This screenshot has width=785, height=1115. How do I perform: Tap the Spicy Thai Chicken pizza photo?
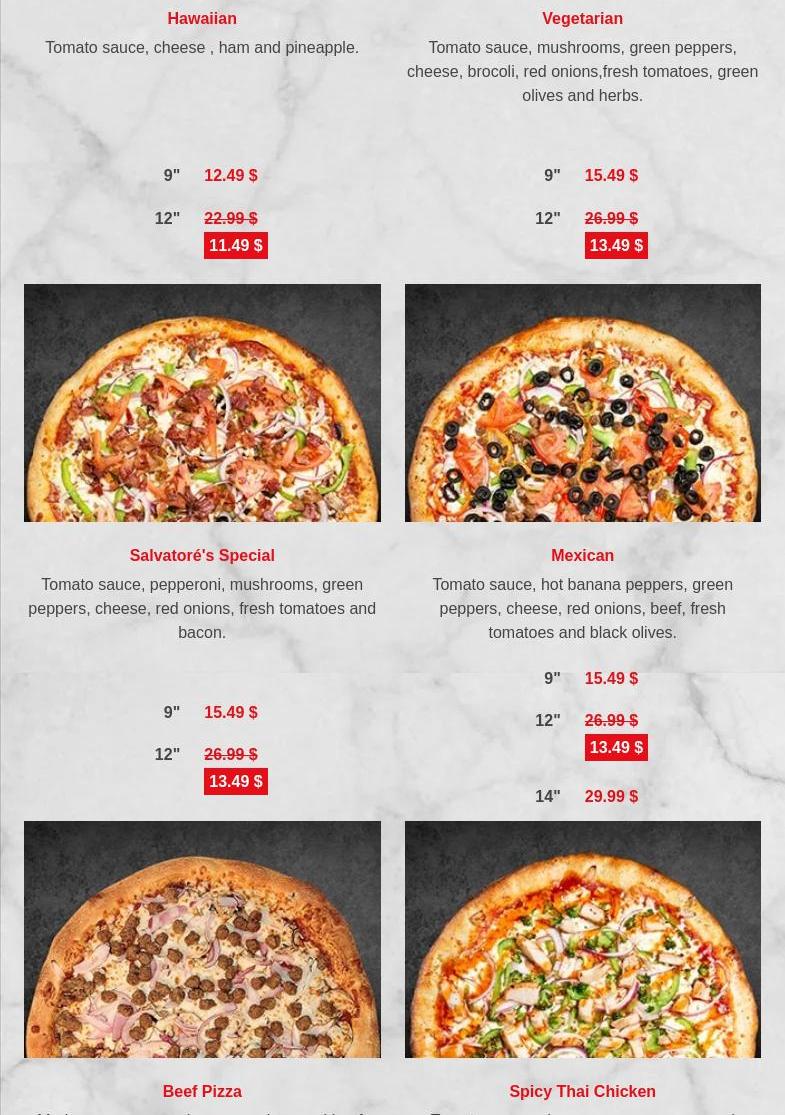pyautogui.click(x=582, y=939)
